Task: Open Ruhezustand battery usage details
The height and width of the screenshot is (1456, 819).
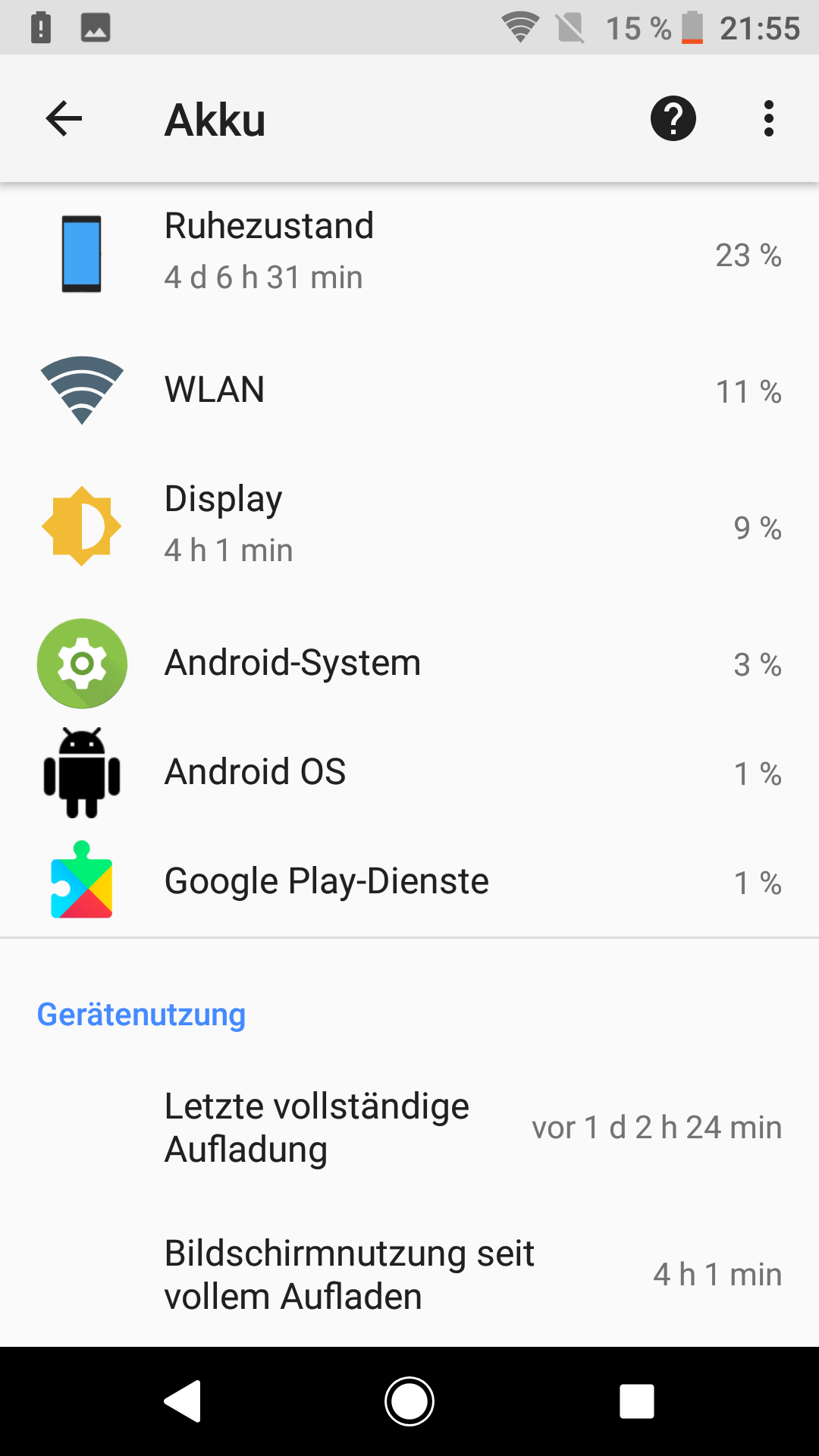Action: [409, 252]
